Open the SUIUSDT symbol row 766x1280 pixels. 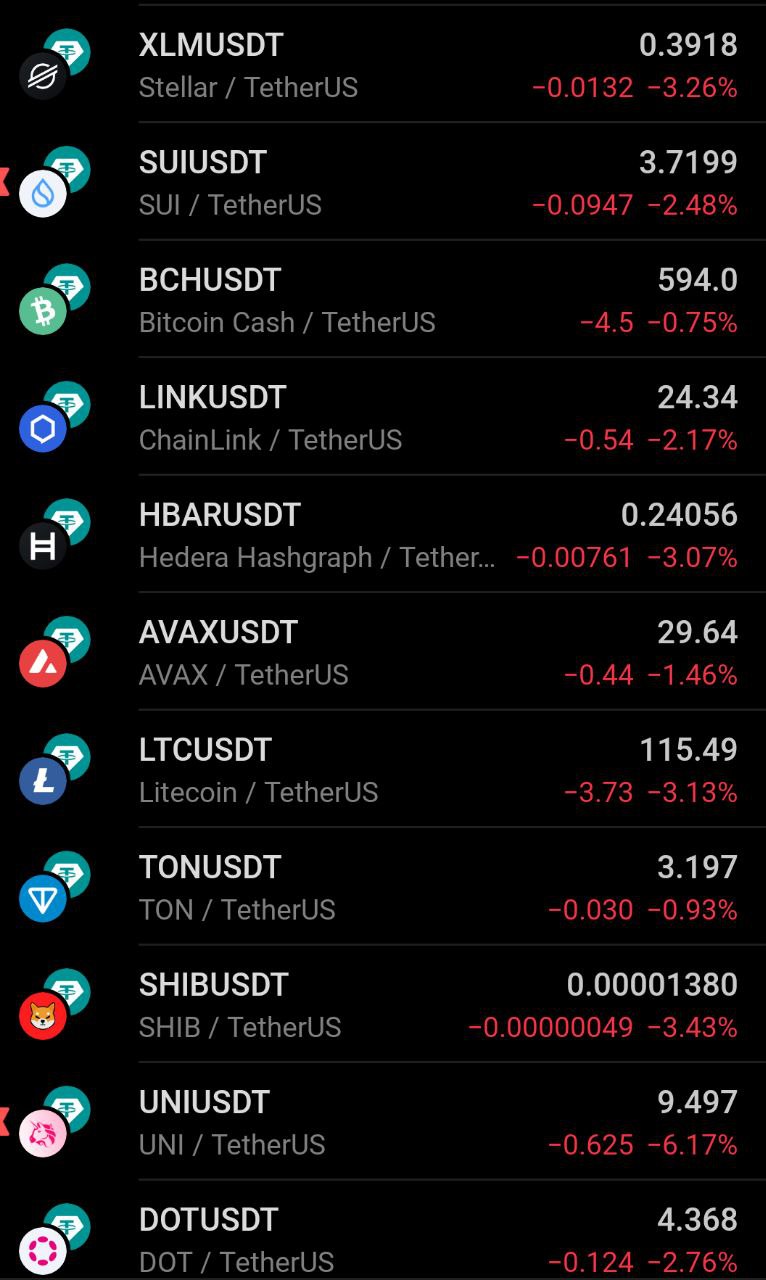pyautogui.click(x=383, y=182)
